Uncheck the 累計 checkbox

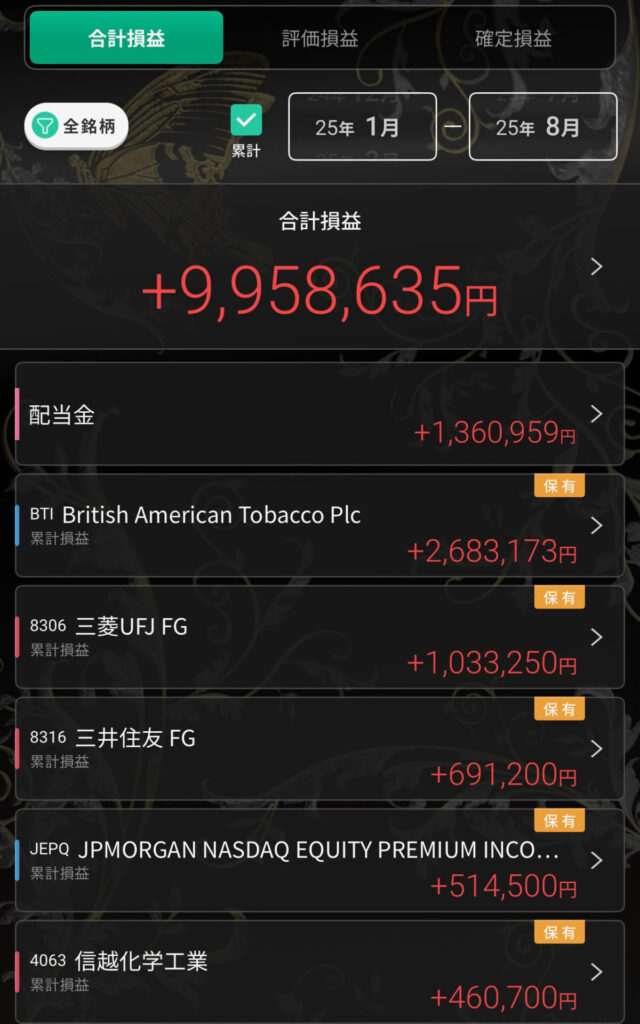pyautogui.click(x=246, y=121)
